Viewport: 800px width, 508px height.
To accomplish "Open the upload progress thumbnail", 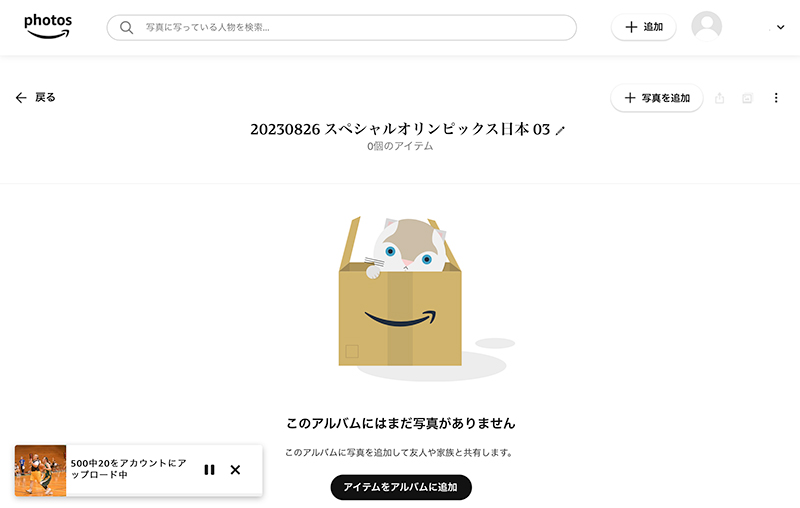I will [40, 470].
